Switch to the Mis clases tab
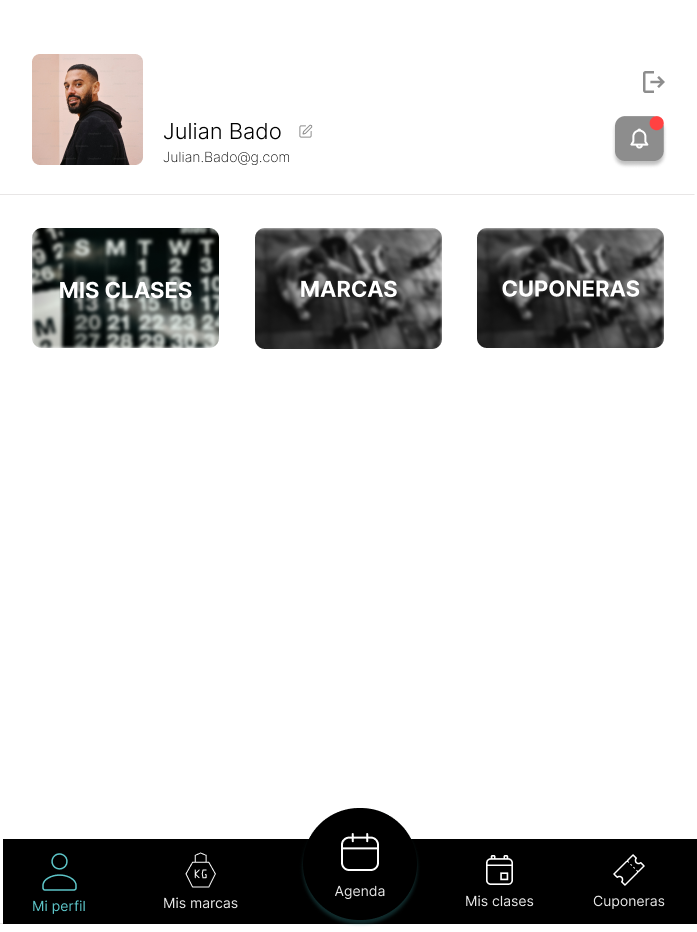Image resolution: width=697 pixels, height=932 pixels. 499,883
